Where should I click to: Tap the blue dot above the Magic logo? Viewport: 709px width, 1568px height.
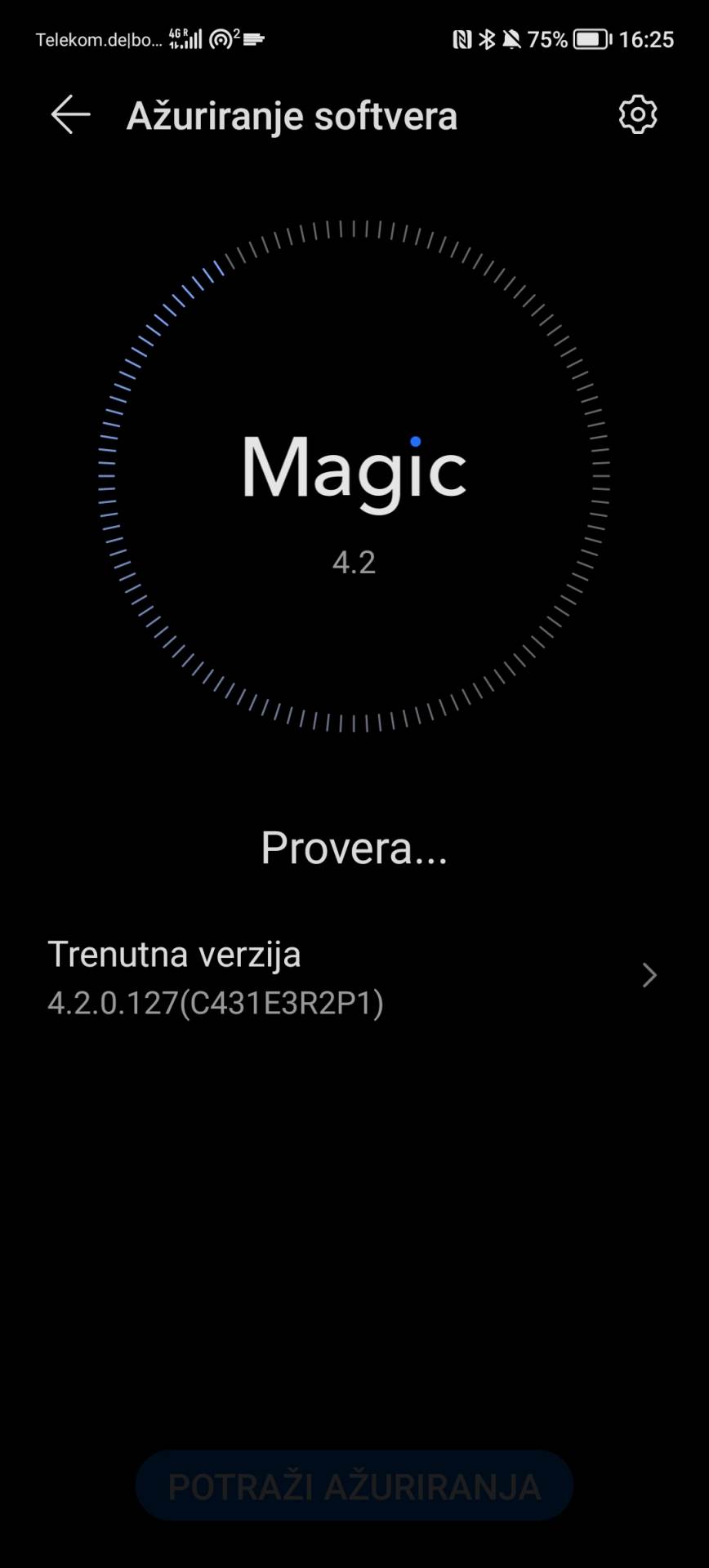click(415, 441)
